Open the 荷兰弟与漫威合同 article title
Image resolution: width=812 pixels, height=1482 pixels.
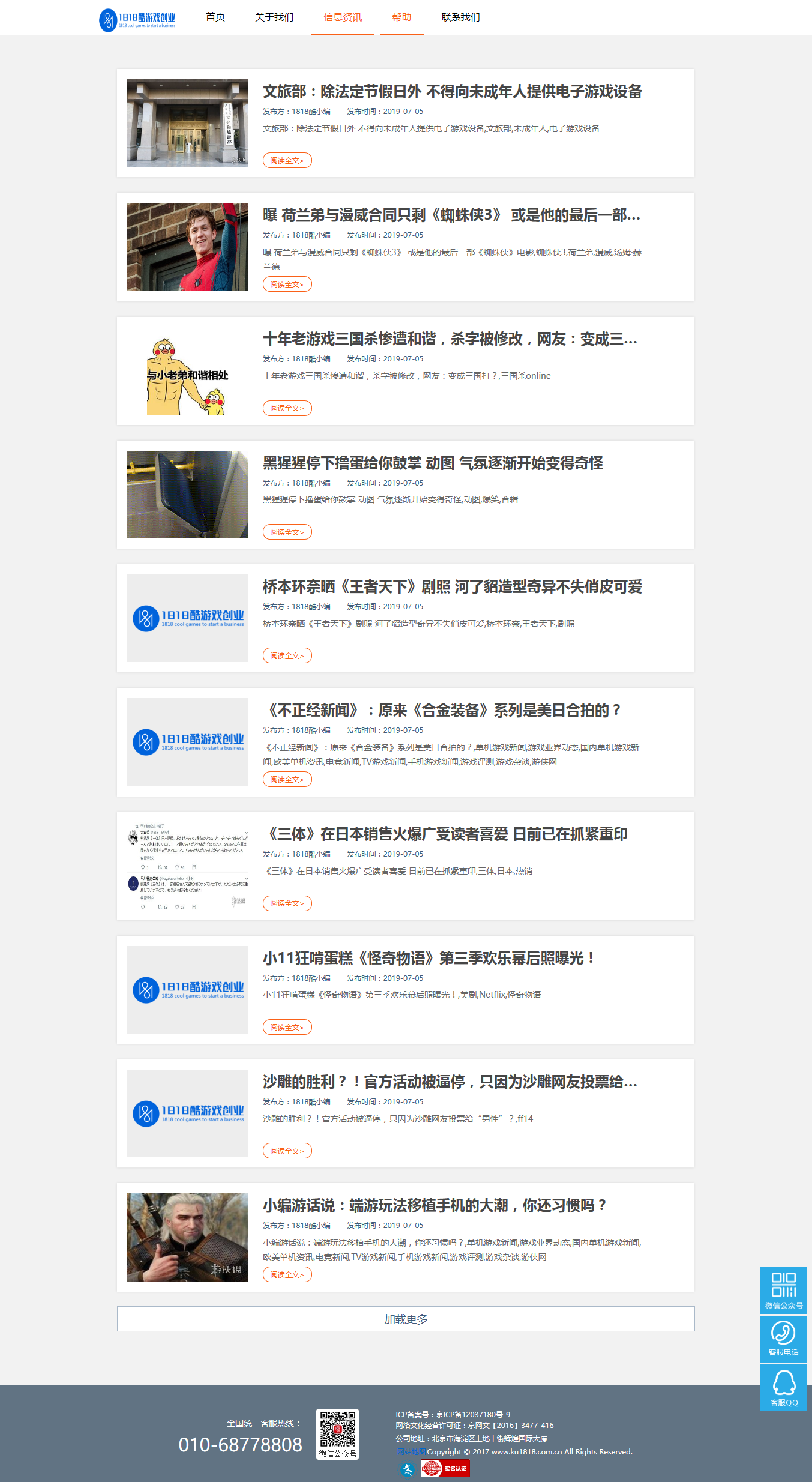[451, 215]
